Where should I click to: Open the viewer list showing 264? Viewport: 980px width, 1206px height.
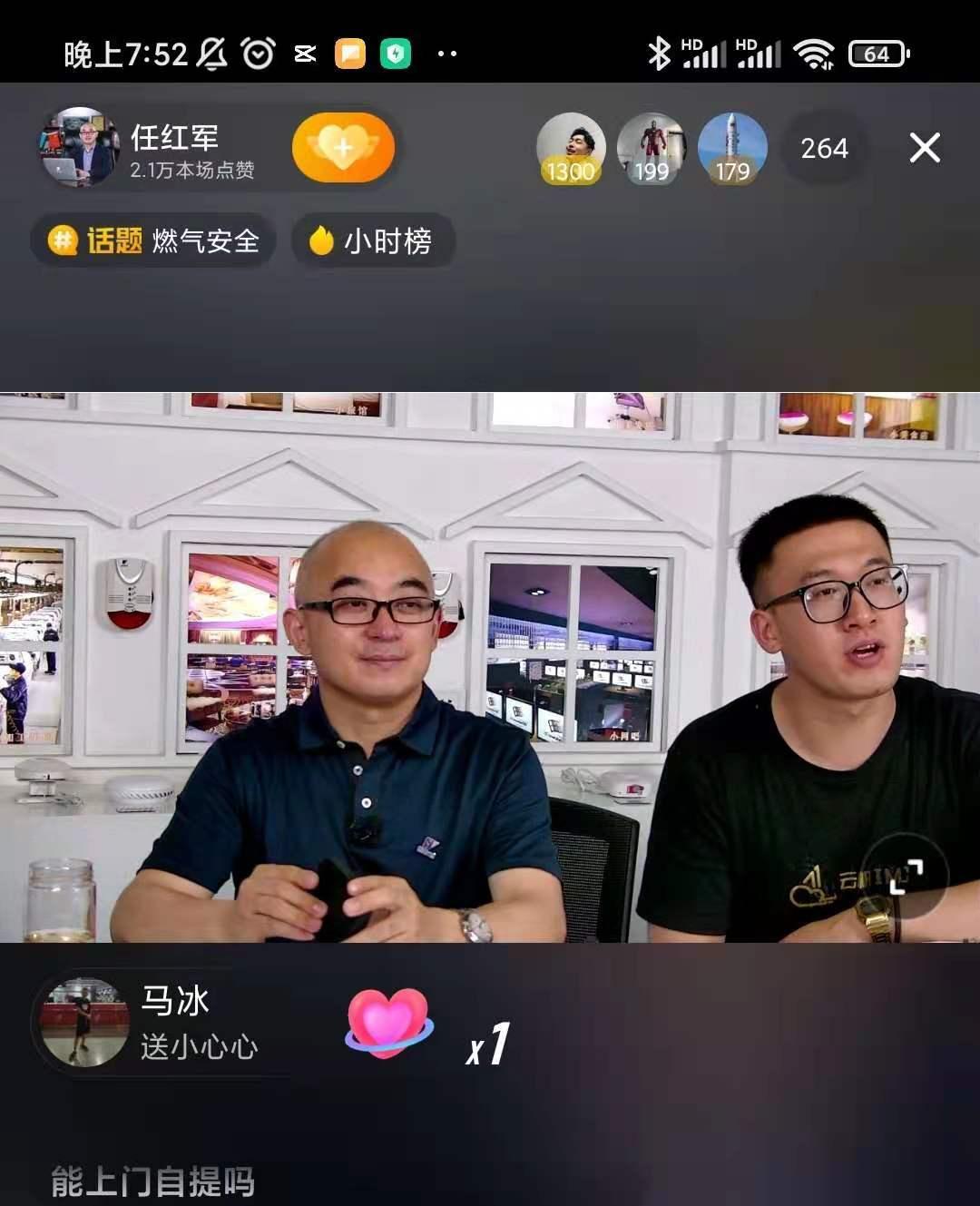click(822, 148)
